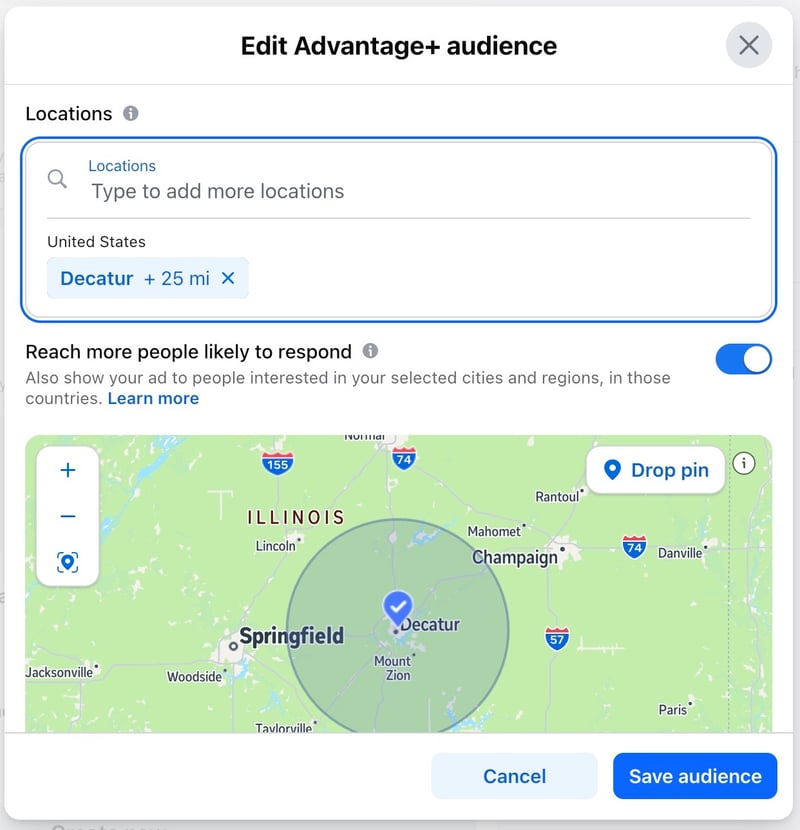
Task: Recenter the map on selected location
Action: coord(68,562)
